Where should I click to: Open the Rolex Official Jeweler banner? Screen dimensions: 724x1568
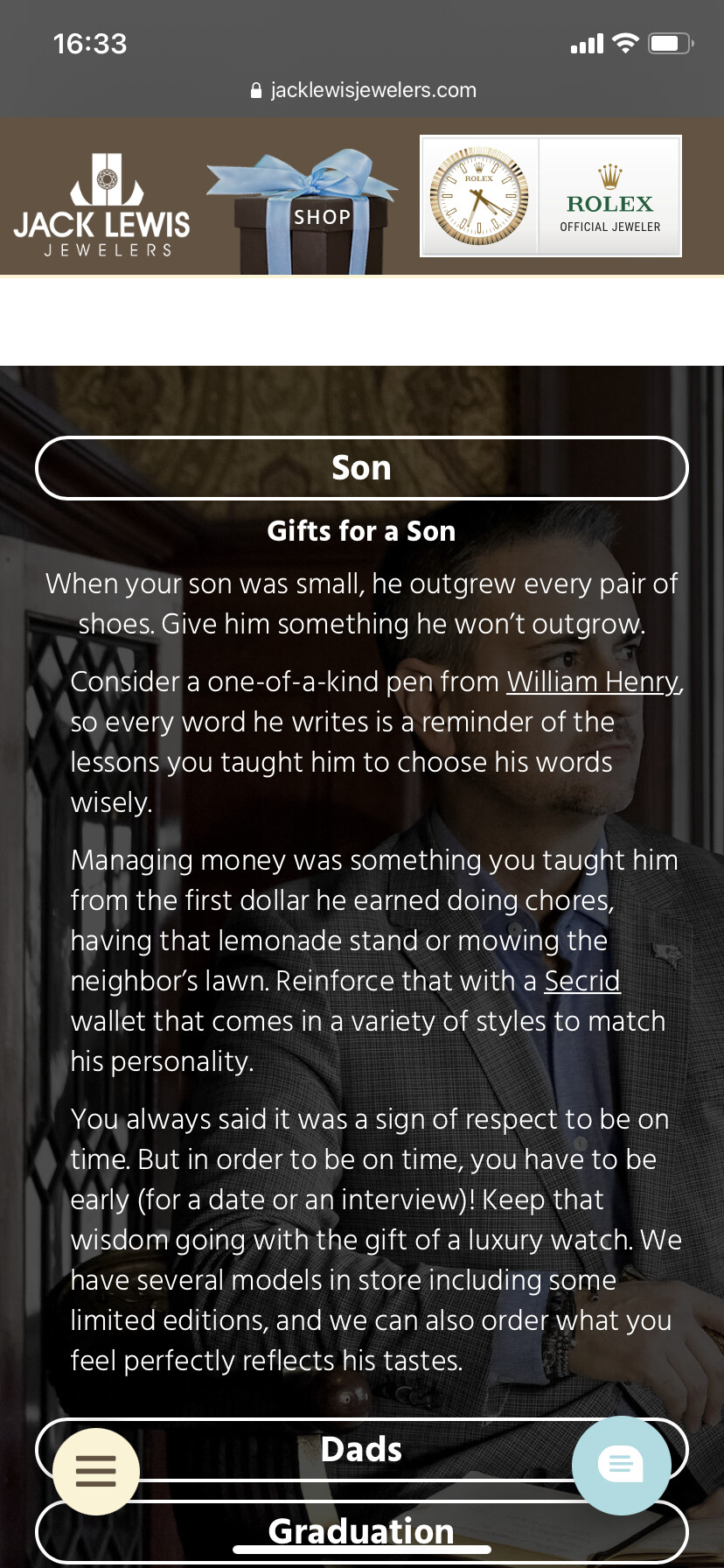coord(551,196)
